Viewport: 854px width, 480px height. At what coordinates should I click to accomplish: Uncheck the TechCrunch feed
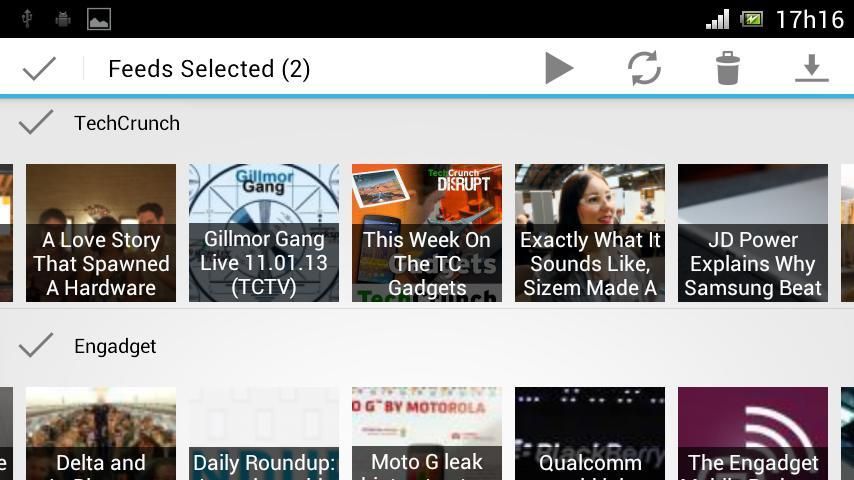tap(36, 123)
